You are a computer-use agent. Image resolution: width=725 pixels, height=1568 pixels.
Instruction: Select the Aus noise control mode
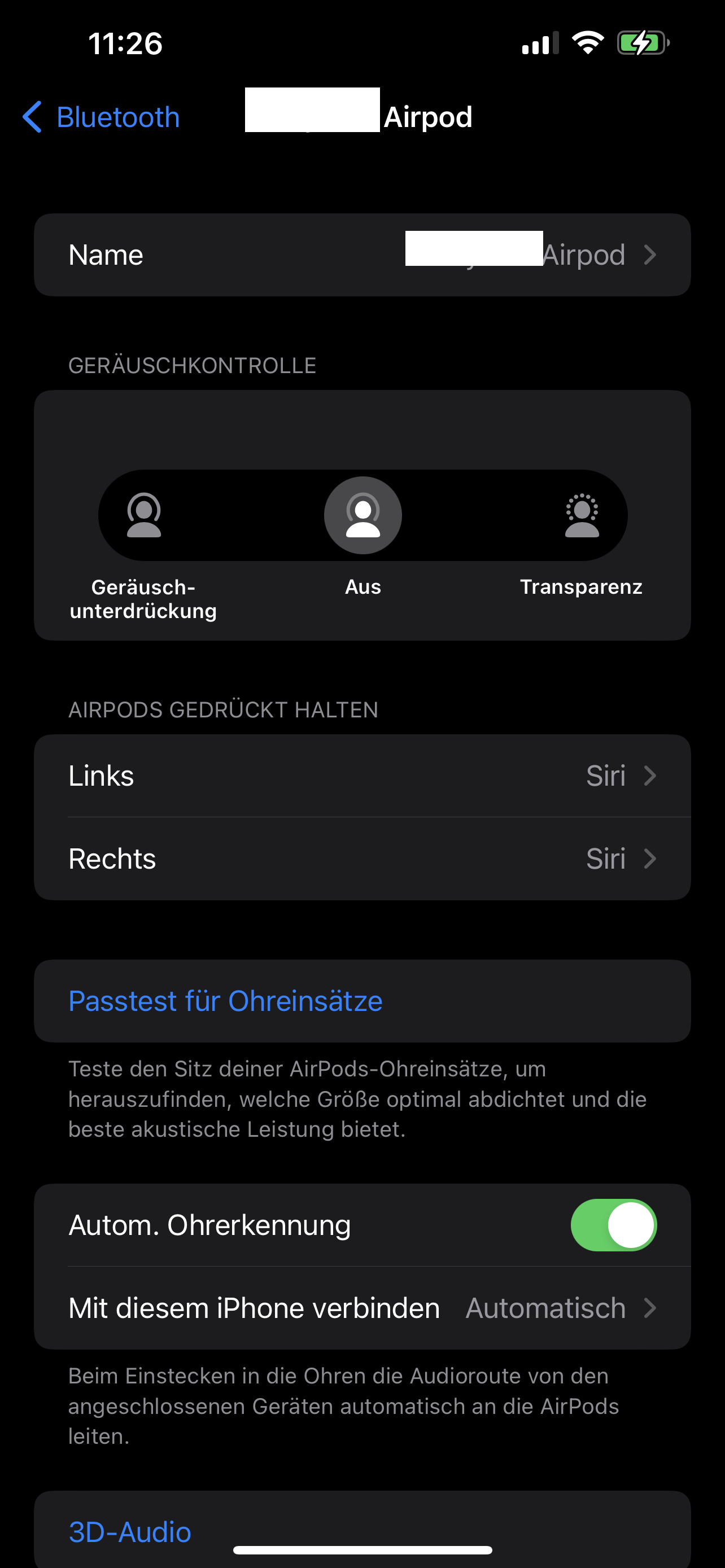coord(363,515)
